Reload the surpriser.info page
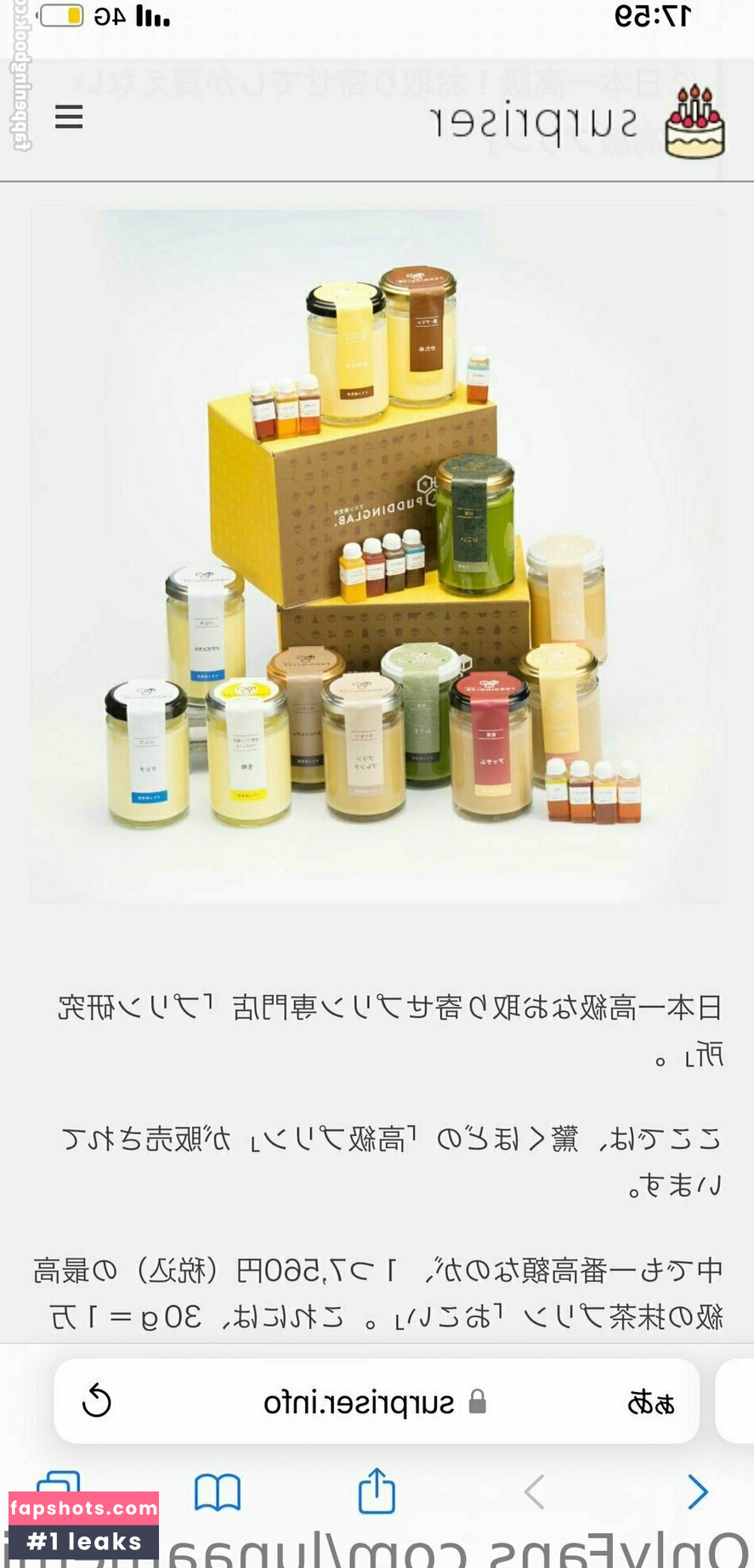Viewport: 754px width, 1568px height. (x=97, y=1401)
